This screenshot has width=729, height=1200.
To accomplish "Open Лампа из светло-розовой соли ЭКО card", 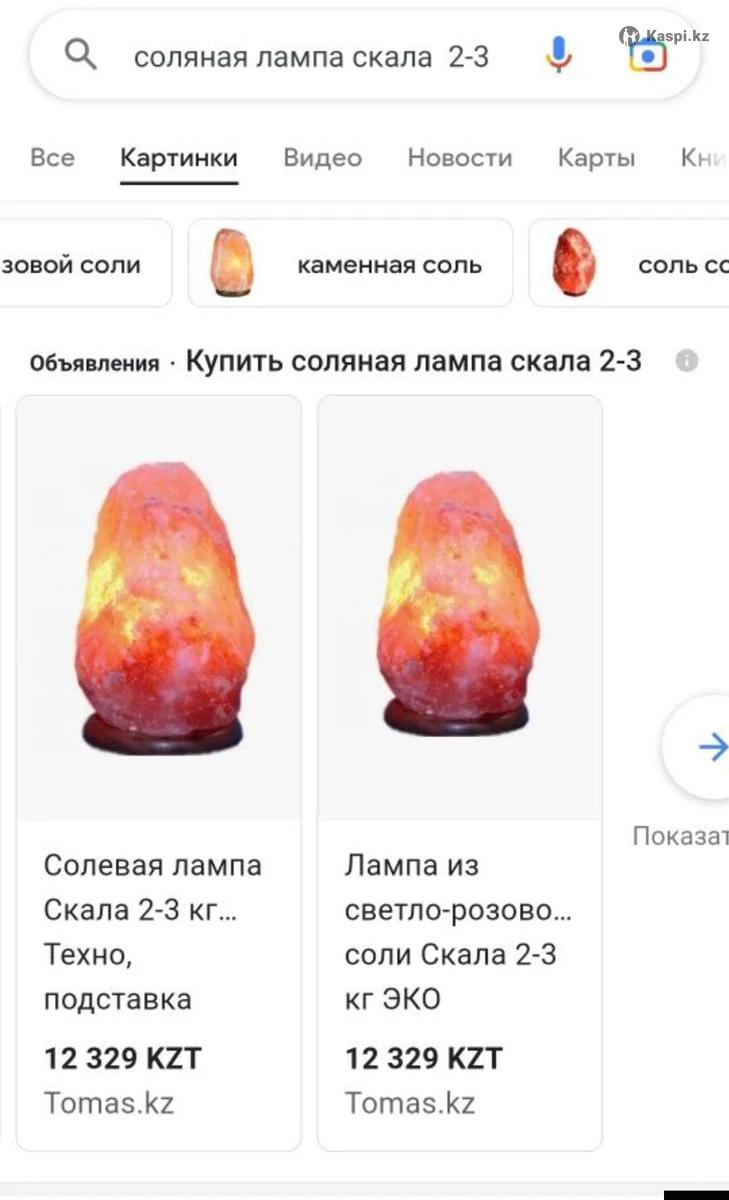I will click(x=460, y=773).
